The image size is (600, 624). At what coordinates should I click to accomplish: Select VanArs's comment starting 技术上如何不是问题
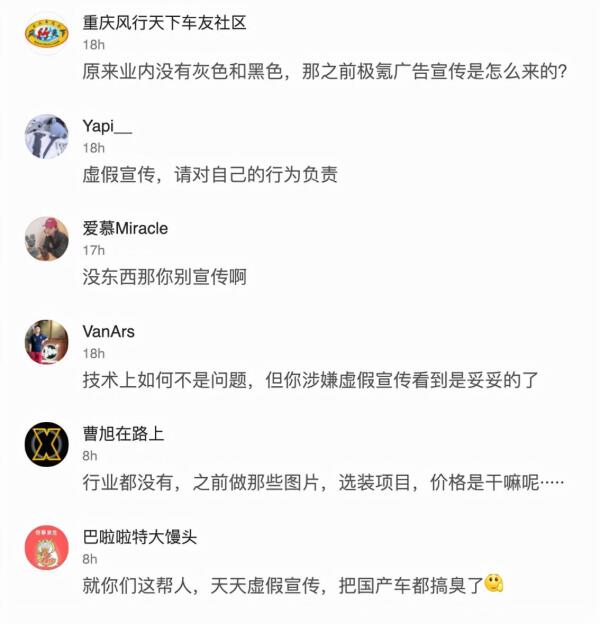click(310, 381)
